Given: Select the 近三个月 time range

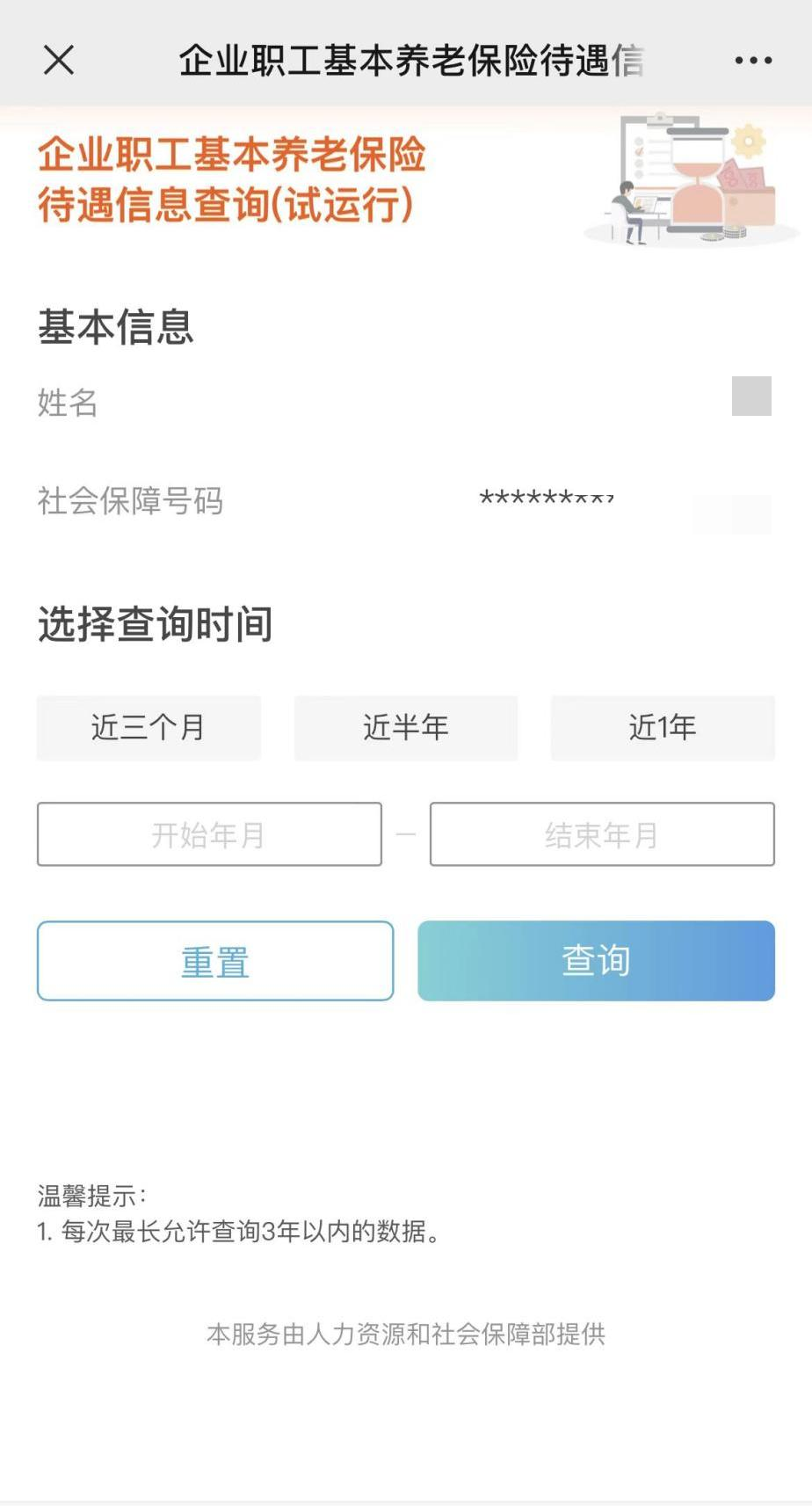Looking at the screenshot, I should (x=149, y=728).
